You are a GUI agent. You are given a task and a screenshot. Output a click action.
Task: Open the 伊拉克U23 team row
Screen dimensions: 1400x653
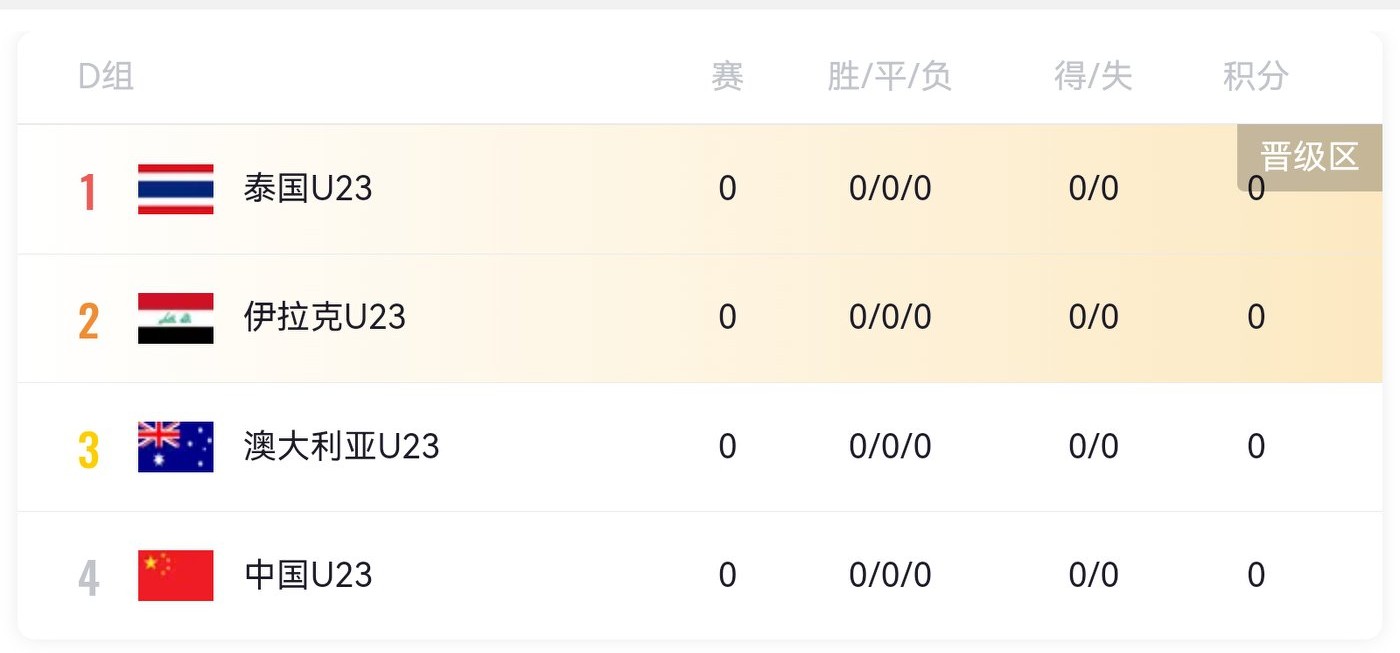pyautogui.click(x=324, y=318)
